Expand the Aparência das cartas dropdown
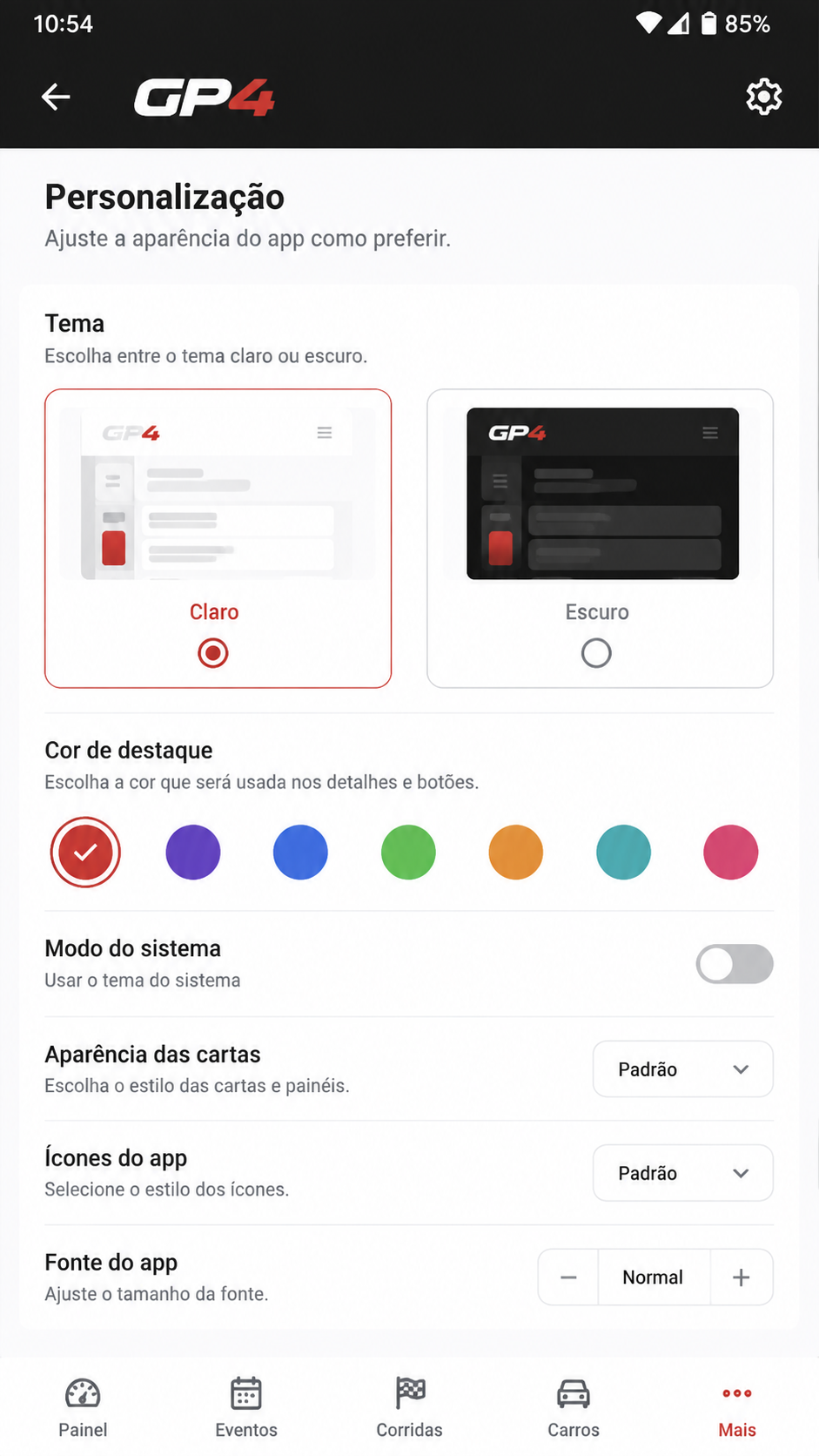The height and width of the screenshot is (1456, 819). pos(683,1069)
